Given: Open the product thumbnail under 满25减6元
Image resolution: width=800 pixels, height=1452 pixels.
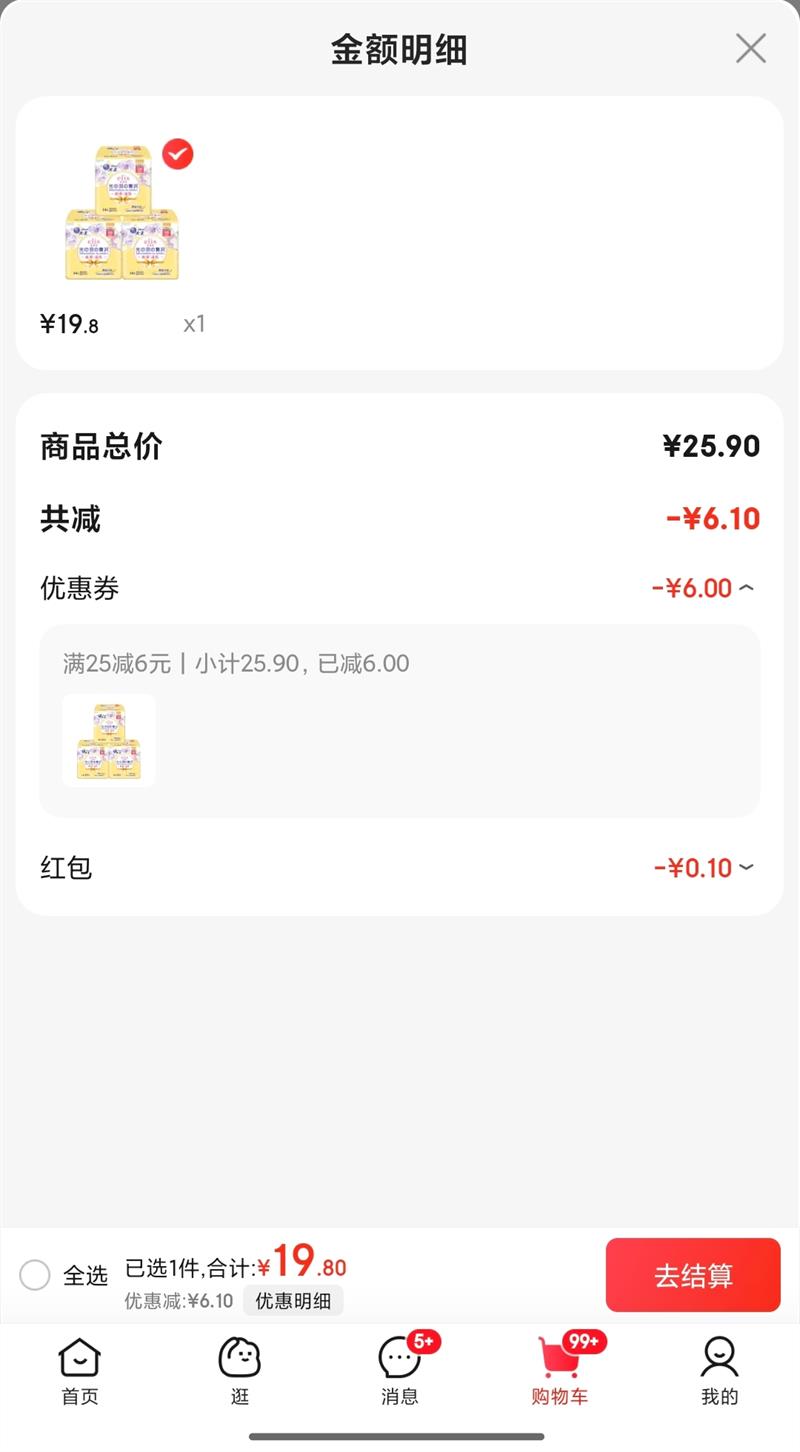Looking at the screenshot, I should tap(109, 741).
